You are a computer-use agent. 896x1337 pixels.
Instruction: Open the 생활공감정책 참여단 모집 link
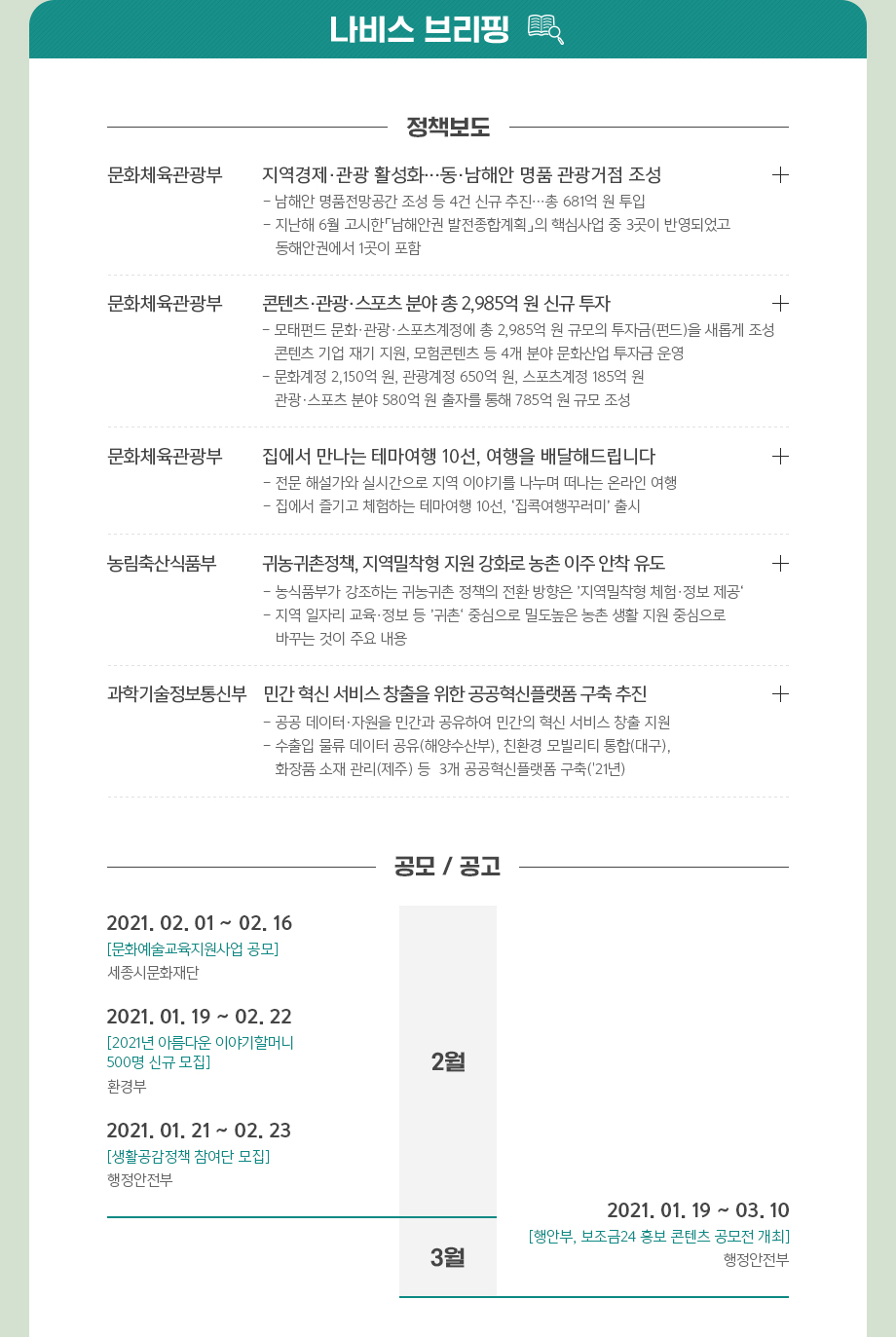pos(188,1156)
